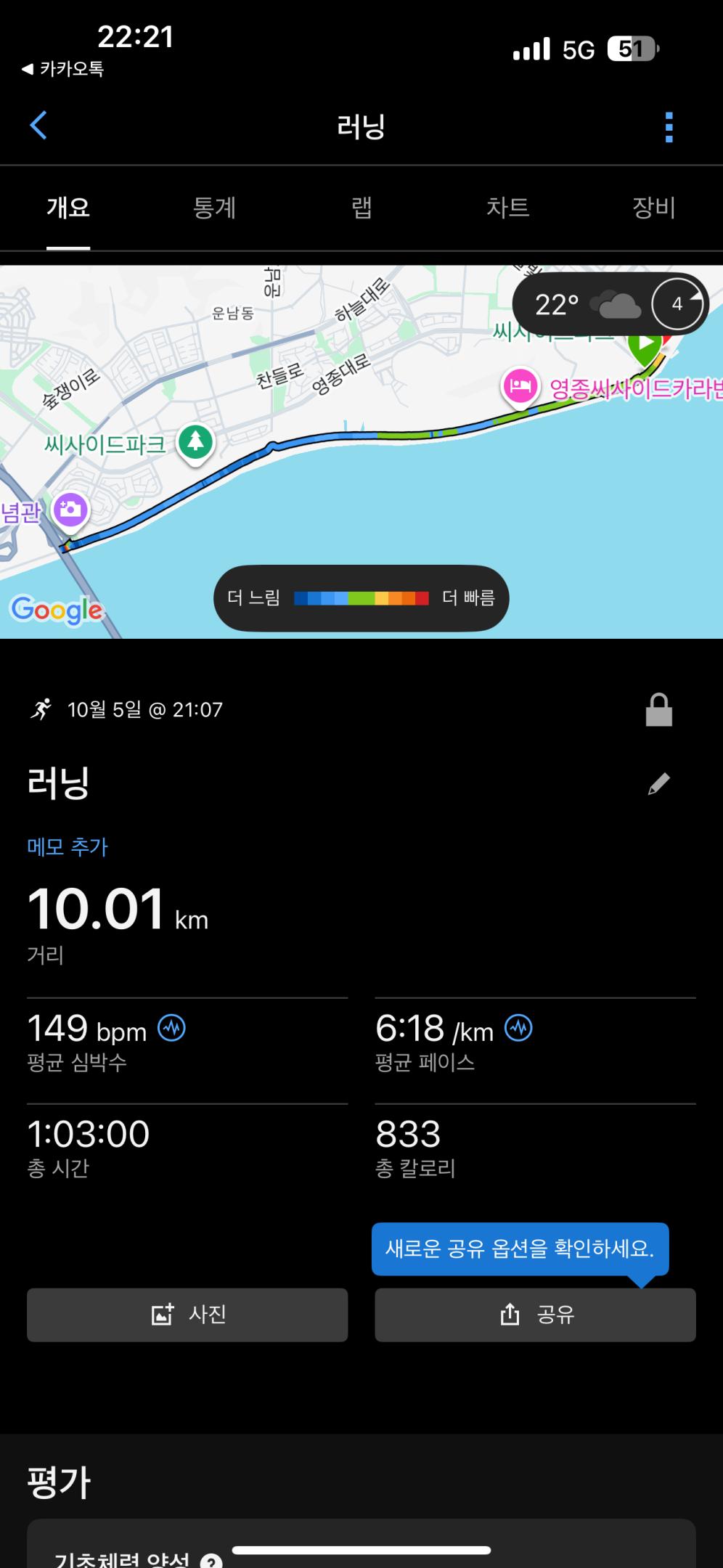The height and width of the screenshot is (1568, 723).
Task: Show info for average heart rate icon
Action: 172,1028
